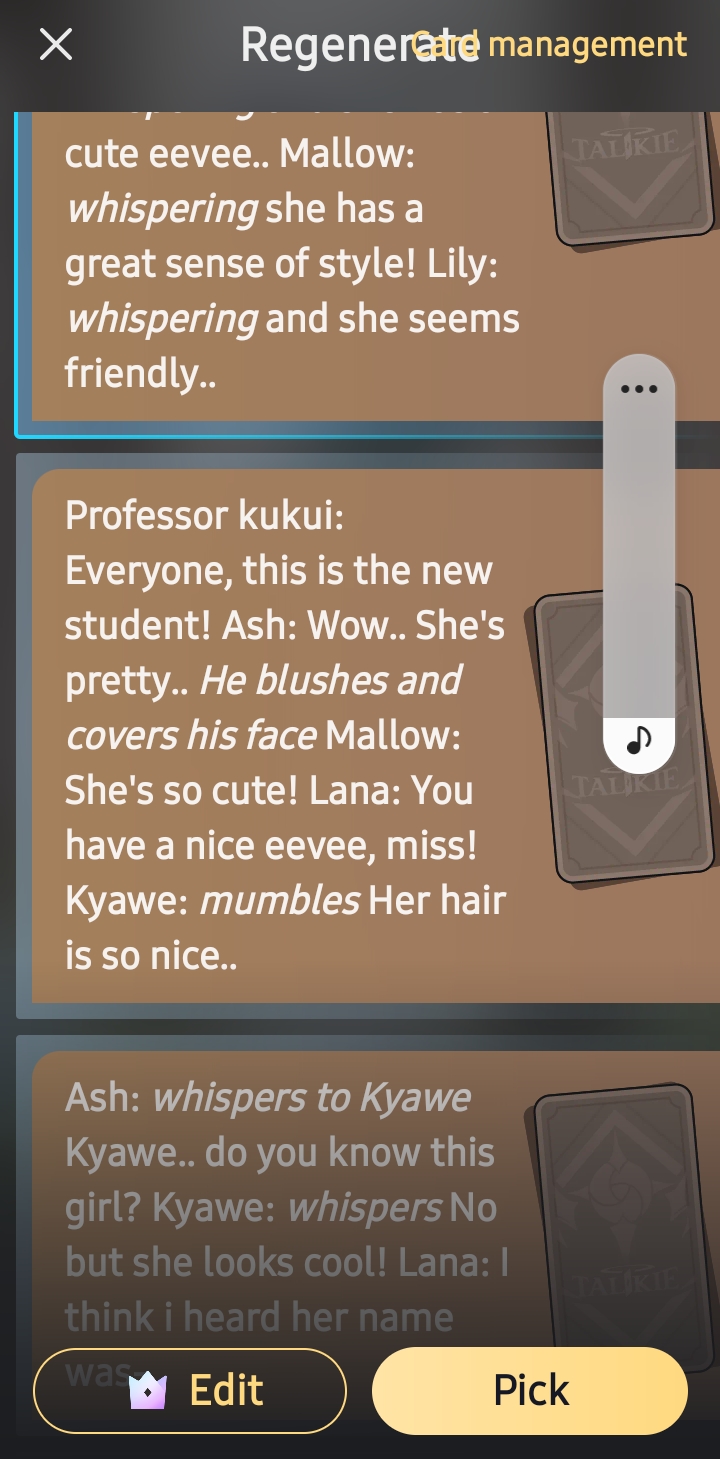The image size is (720, 1459).
Task: Select the Professor kukui response card
Action: click(x=290, y=735)
